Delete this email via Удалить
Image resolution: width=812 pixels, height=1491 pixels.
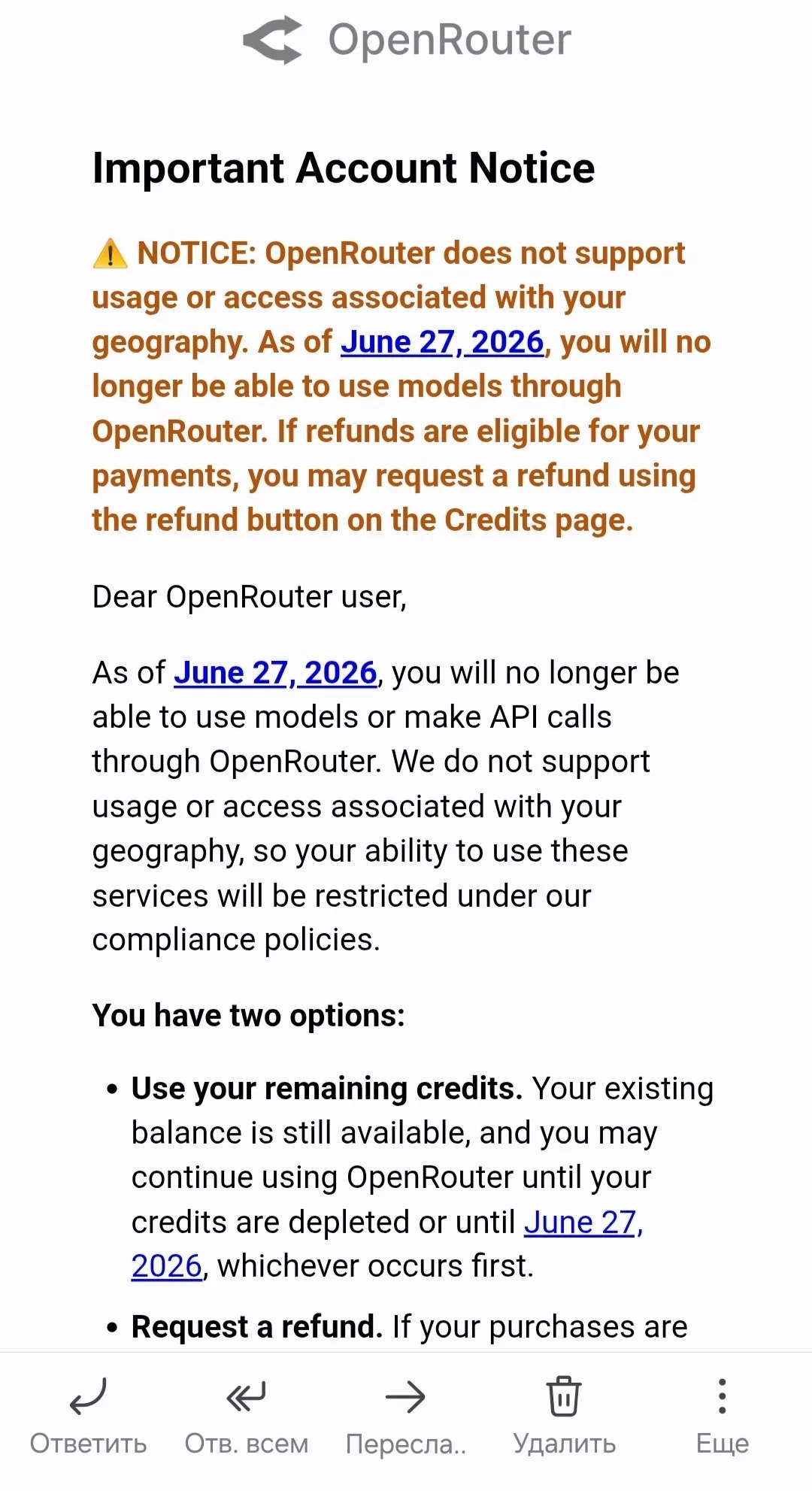point(564,1417)
